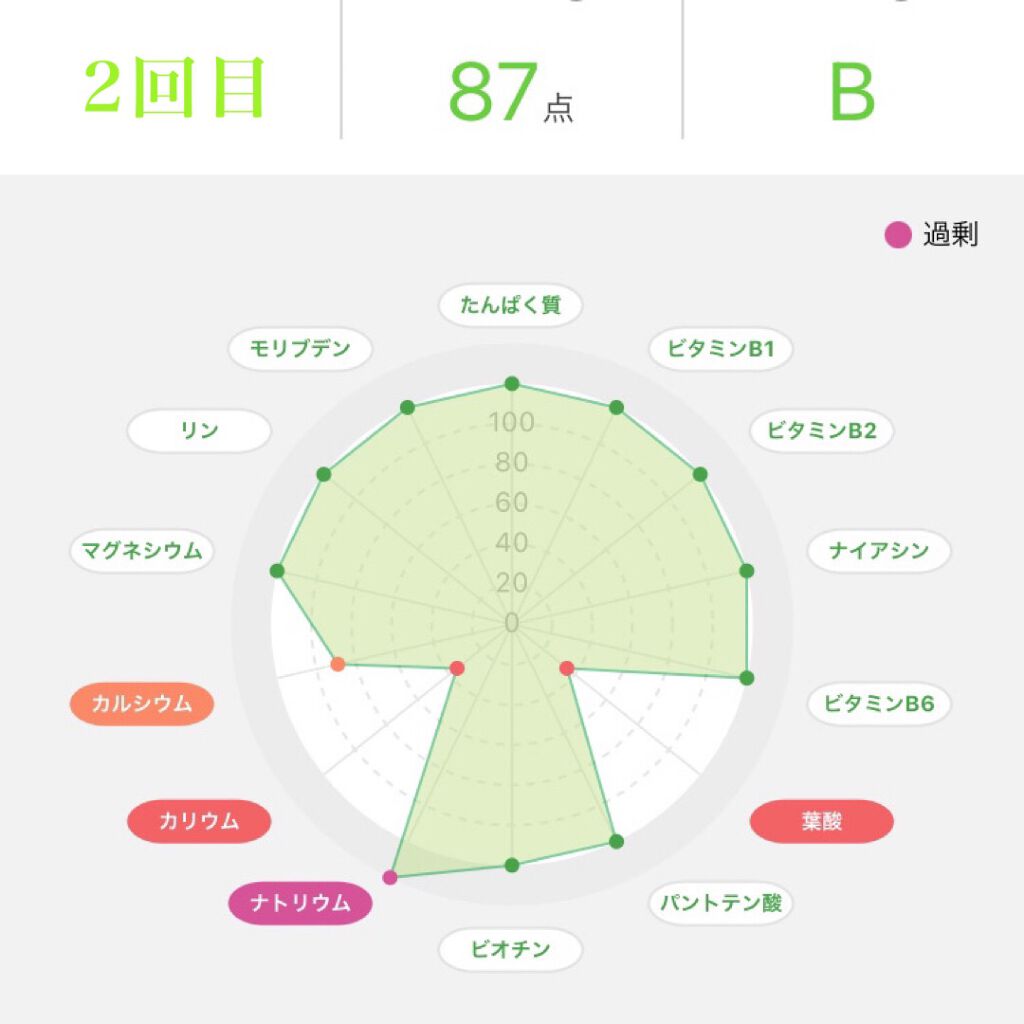View details for ナイアシン
This screenshot has height=1024, width=1024.
[879, 550]
